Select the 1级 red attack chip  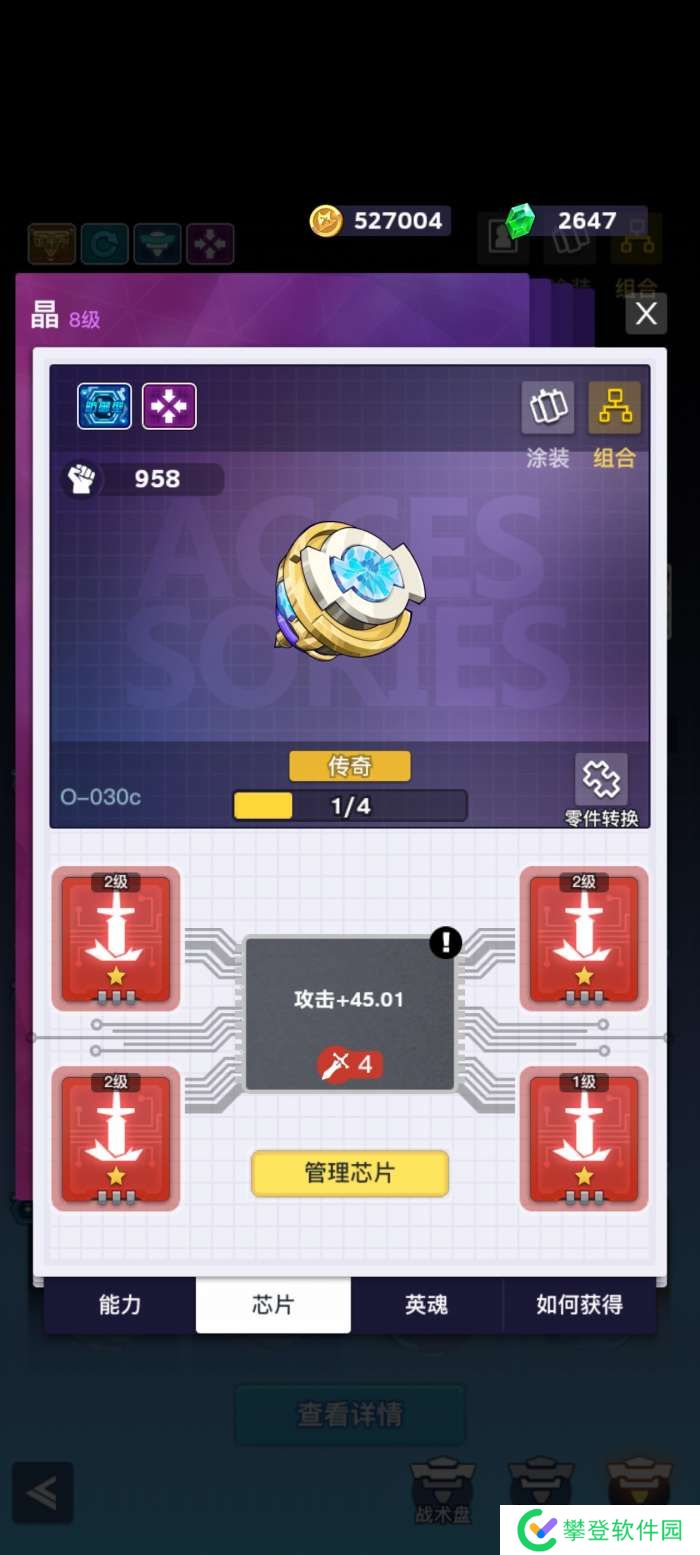tap(584, 1138)
